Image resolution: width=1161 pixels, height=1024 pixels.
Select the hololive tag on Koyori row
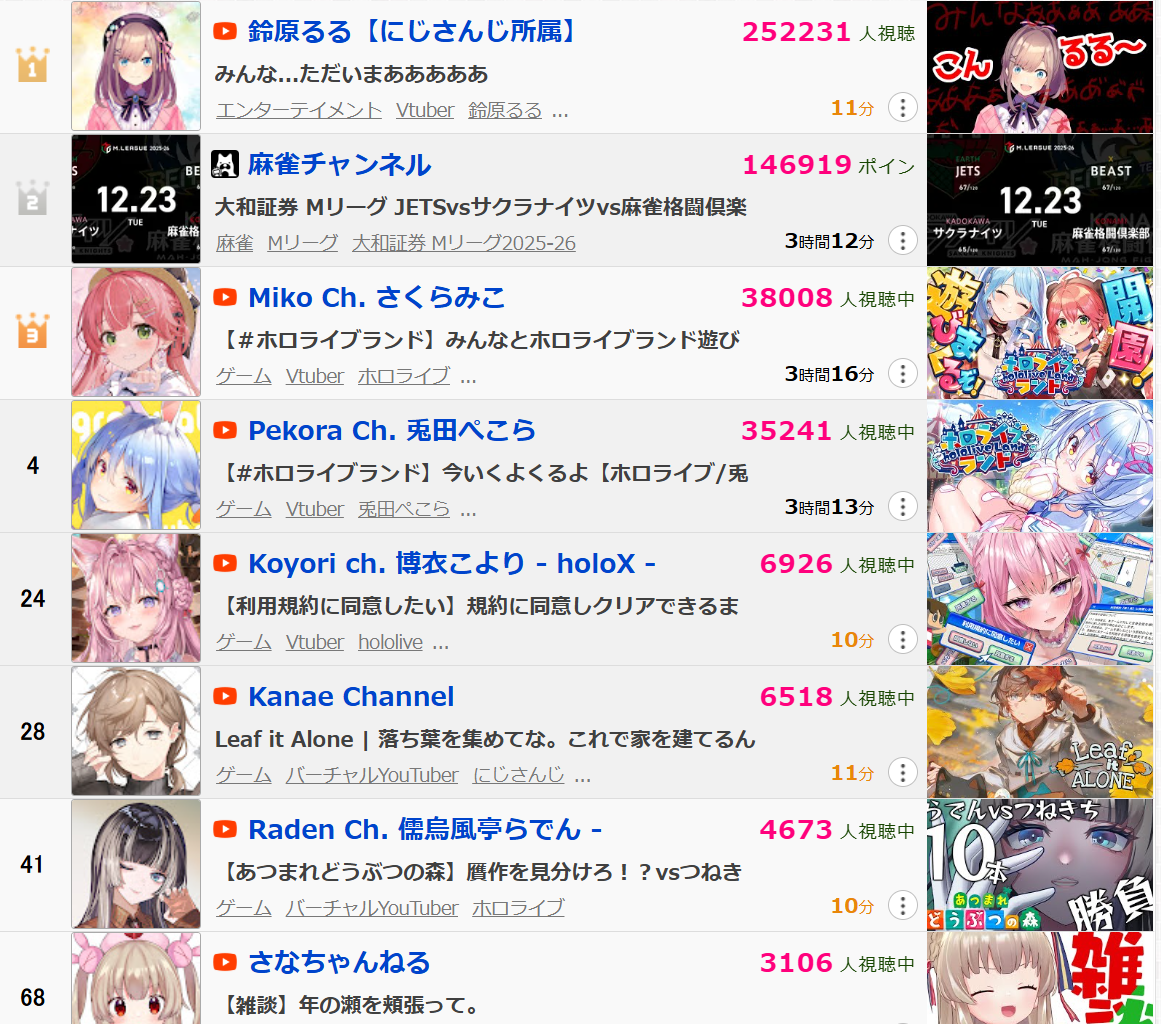(x=390, y=642)
